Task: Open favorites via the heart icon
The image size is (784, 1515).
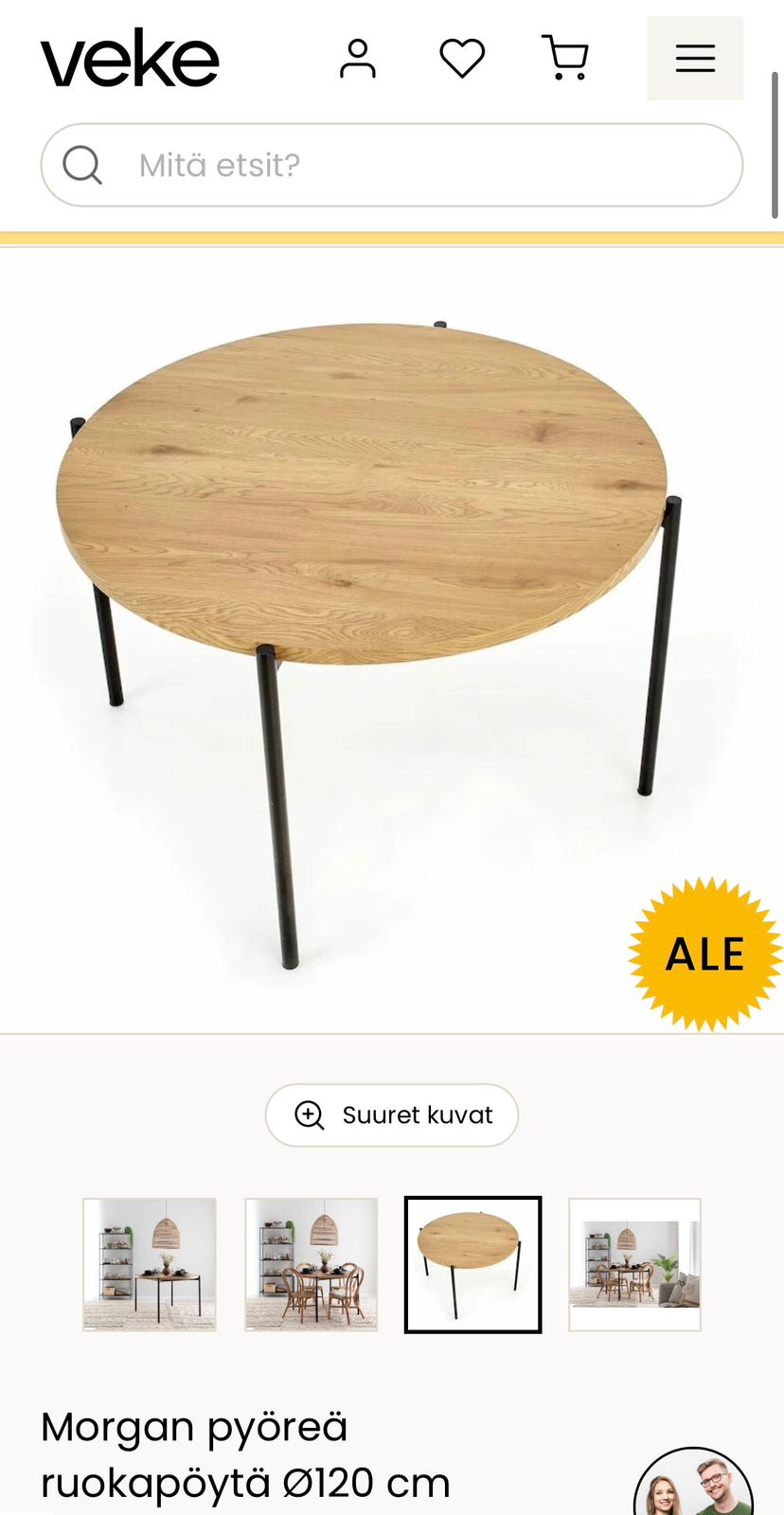Action: tap(462, 59)
